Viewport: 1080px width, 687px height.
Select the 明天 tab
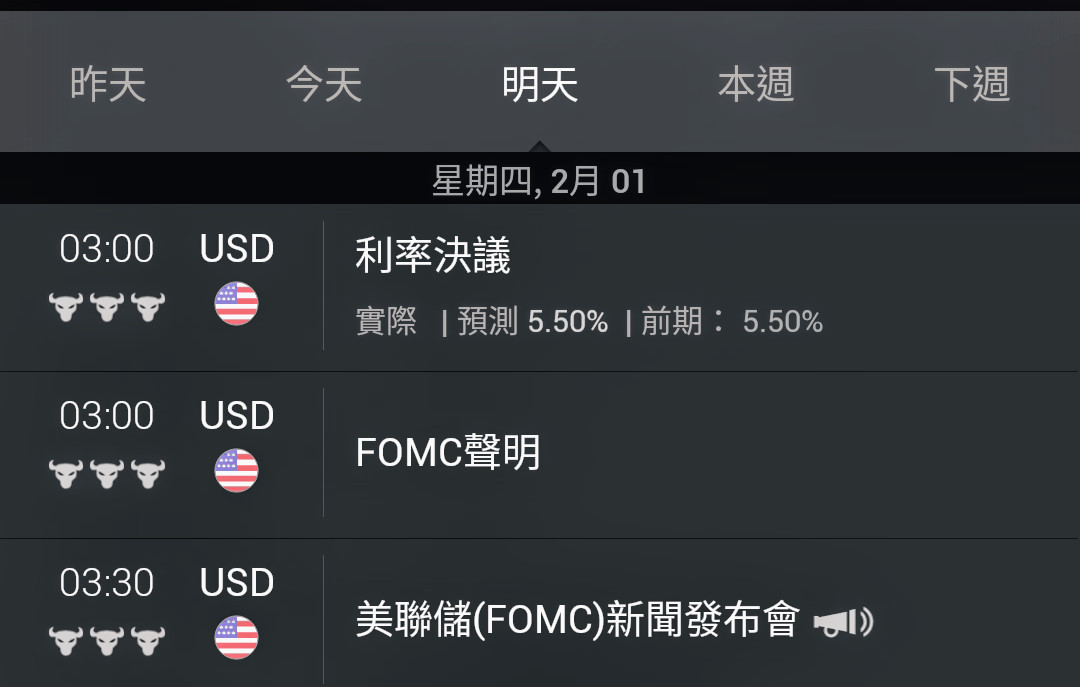pos(540,85)
